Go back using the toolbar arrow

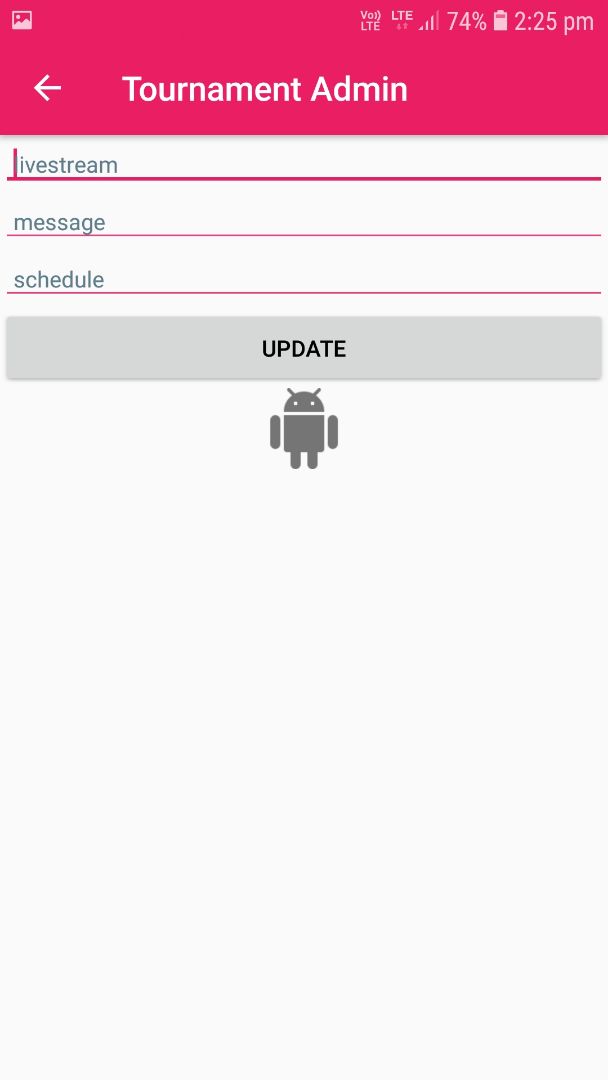(48, 89)
